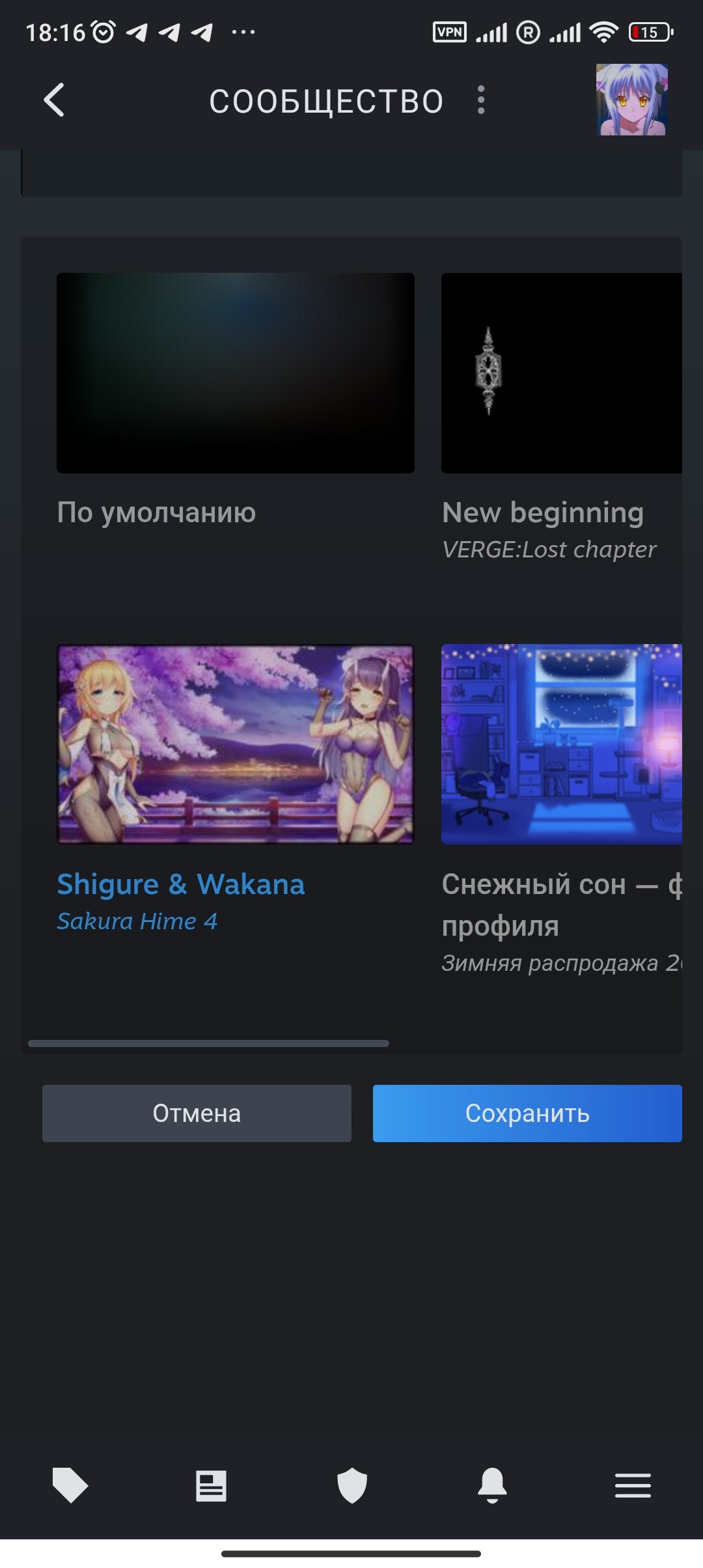
Task: Open the hamburger menu tab
Action: (633, 1486)
